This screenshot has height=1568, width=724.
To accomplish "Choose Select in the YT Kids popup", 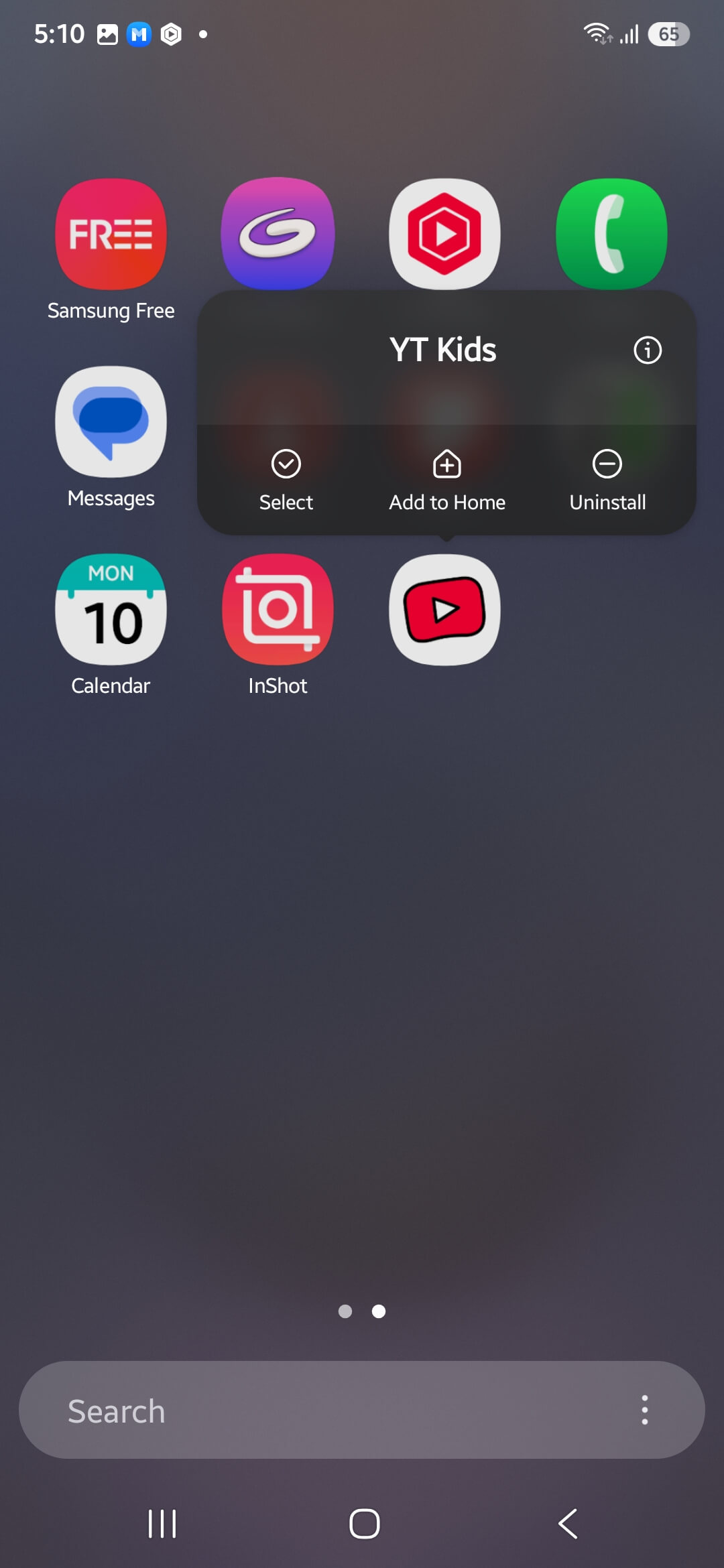I will (286, 481).
